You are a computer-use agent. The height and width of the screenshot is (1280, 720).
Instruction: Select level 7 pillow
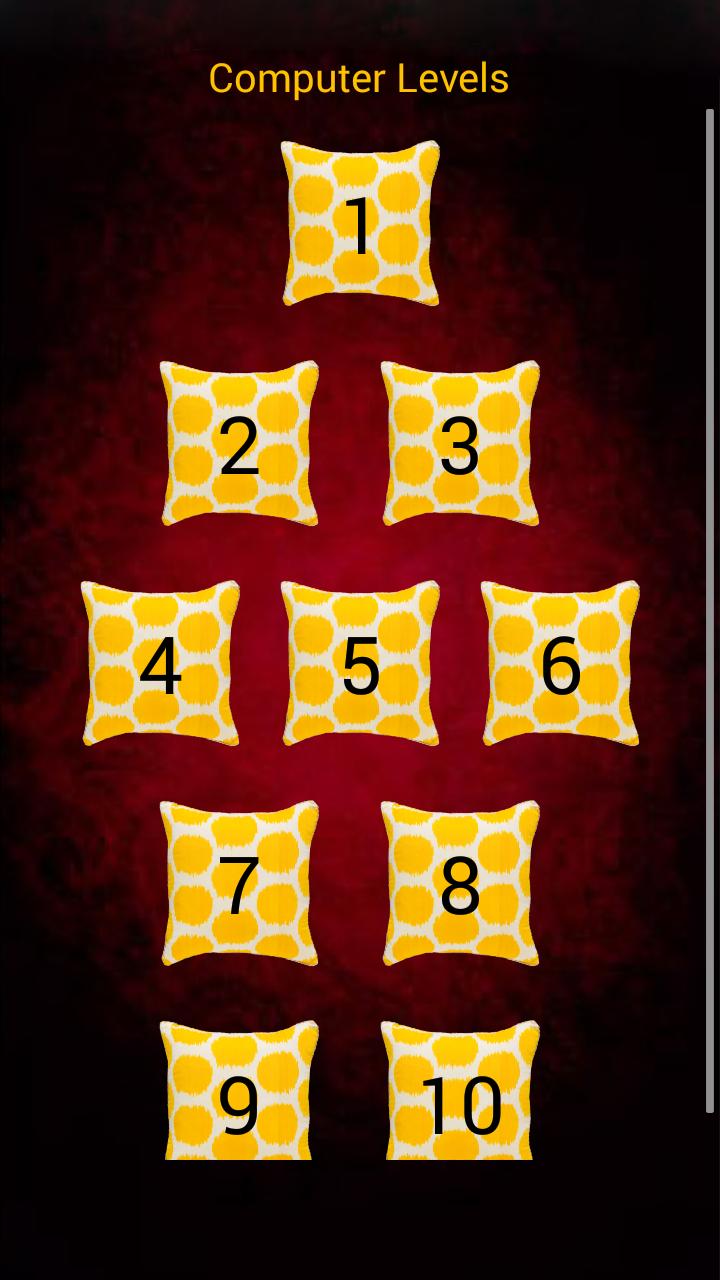click(239, 884)
